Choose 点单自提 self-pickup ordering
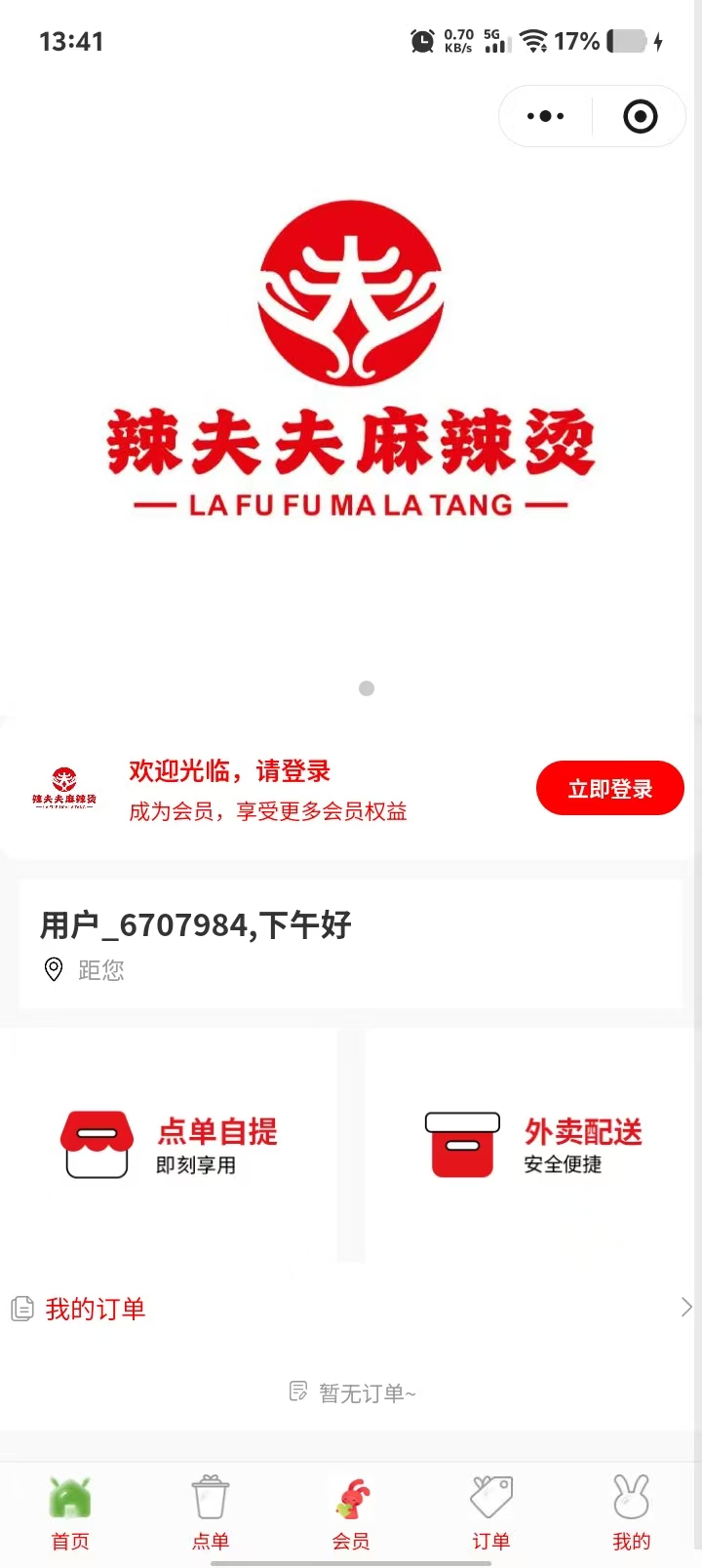Screen dimensions: 702x1568 175,1145
